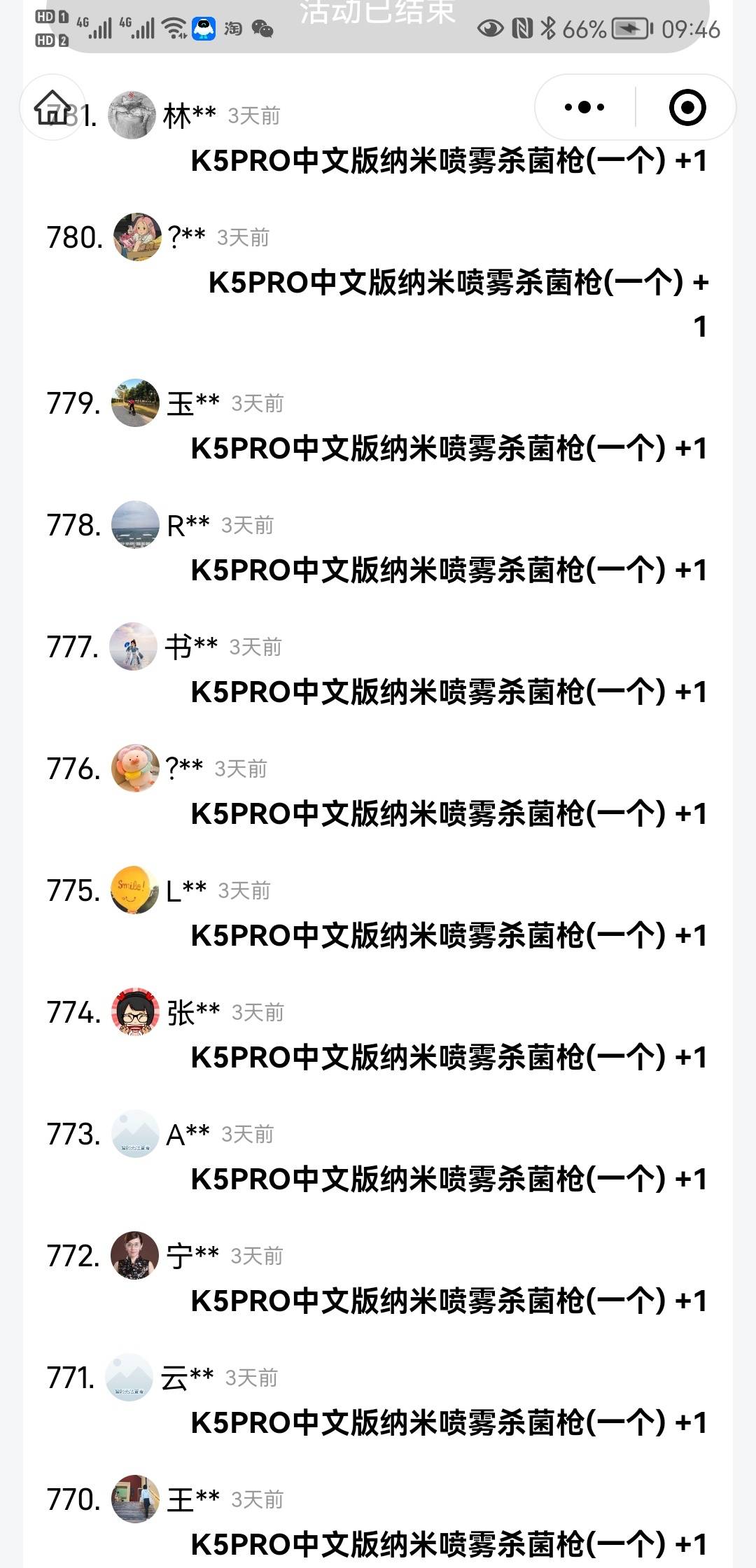Viewport: 756px width, 1568px height.
Task: Tap the NFC icon in the status bar
Action: pyautogui.click(x=521, y=29)
